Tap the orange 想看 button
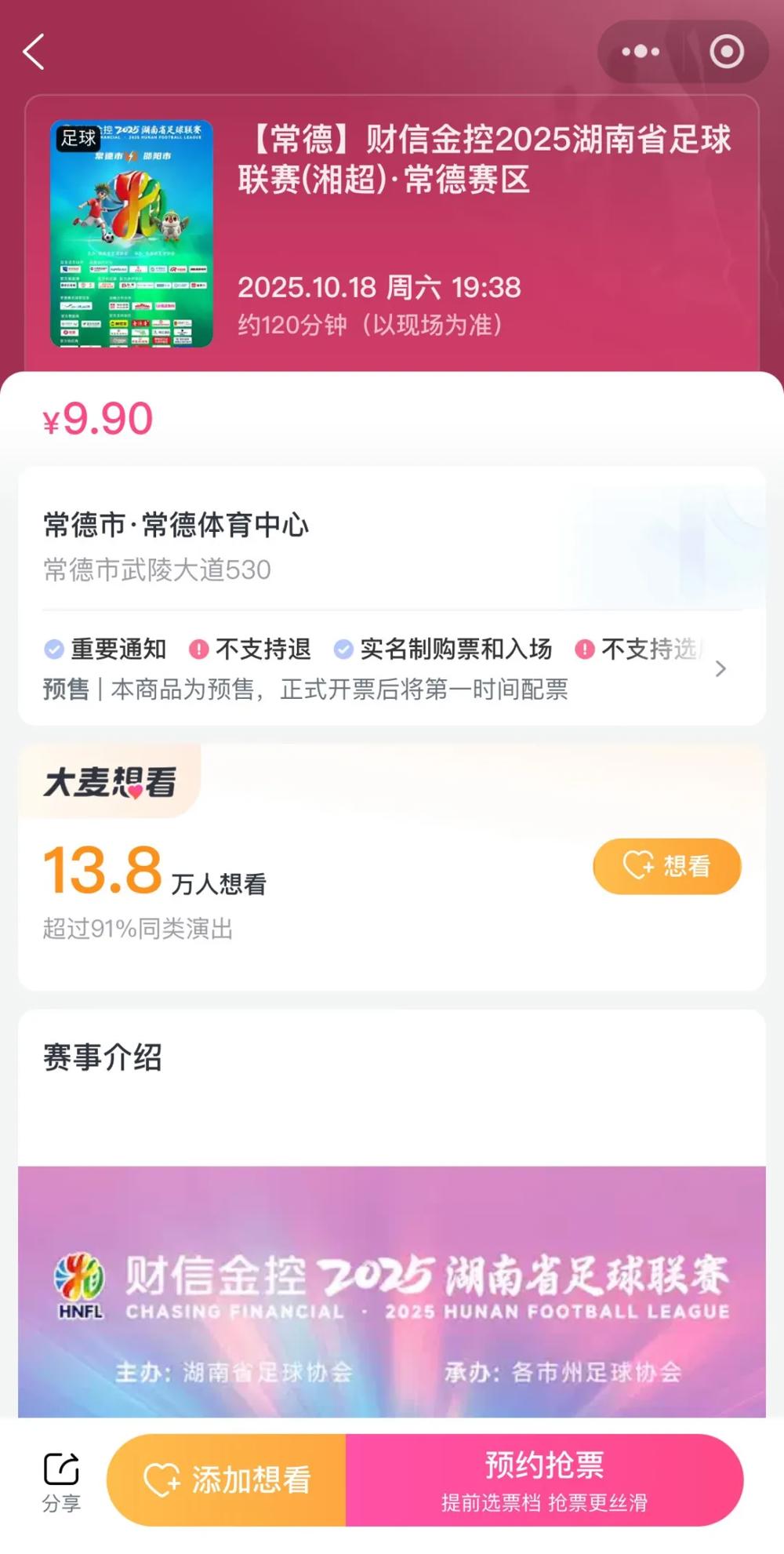 coord(666,866)
